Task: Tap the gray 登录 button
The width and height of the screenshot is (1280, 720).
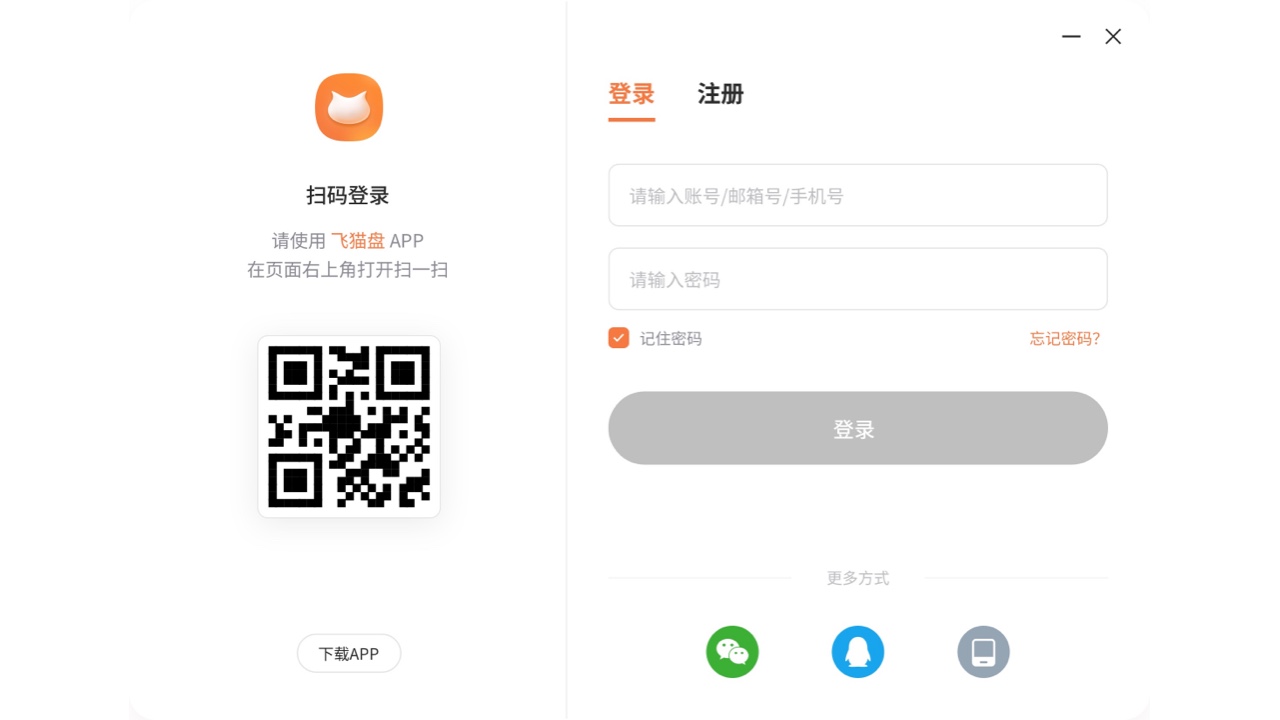Action: coord(857,428)
